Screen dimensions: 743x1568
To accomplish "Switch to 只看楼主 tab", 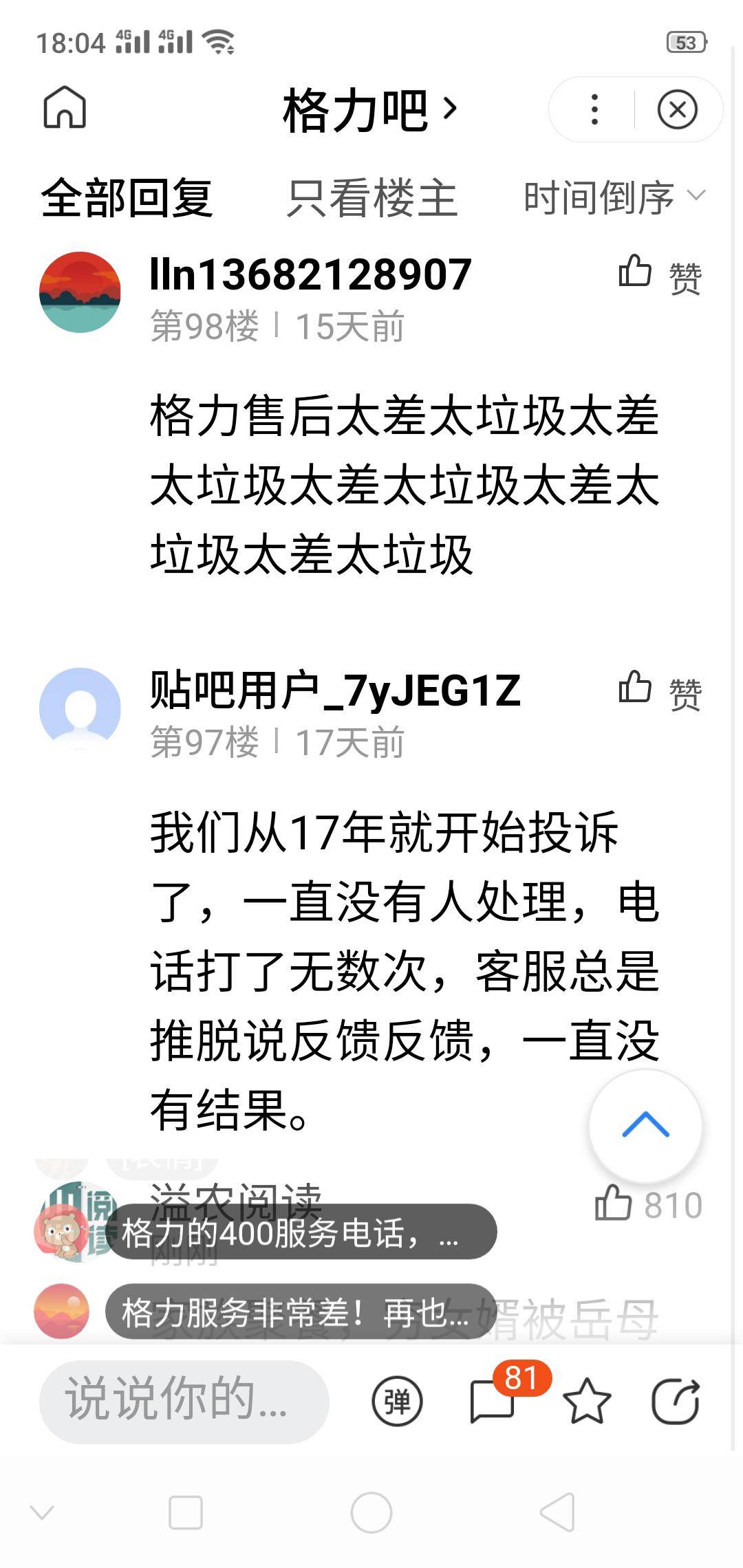I will pos(371,198).
